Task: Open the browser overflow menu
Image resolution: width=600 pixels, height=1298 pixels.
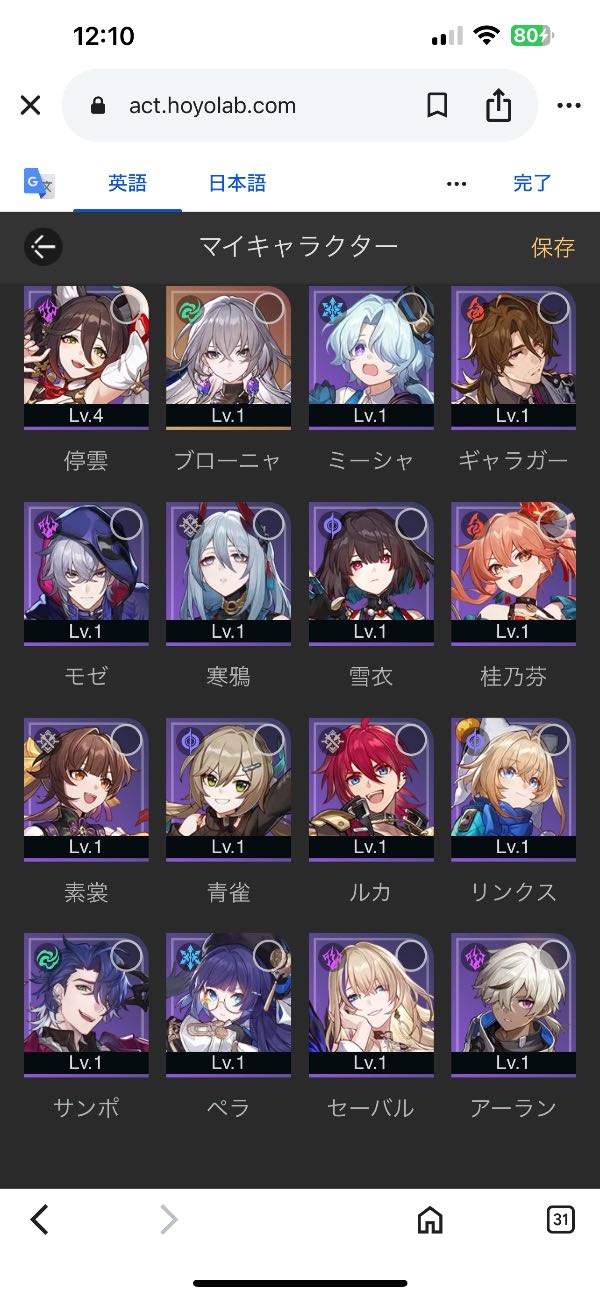Action: tap(568, 105)
